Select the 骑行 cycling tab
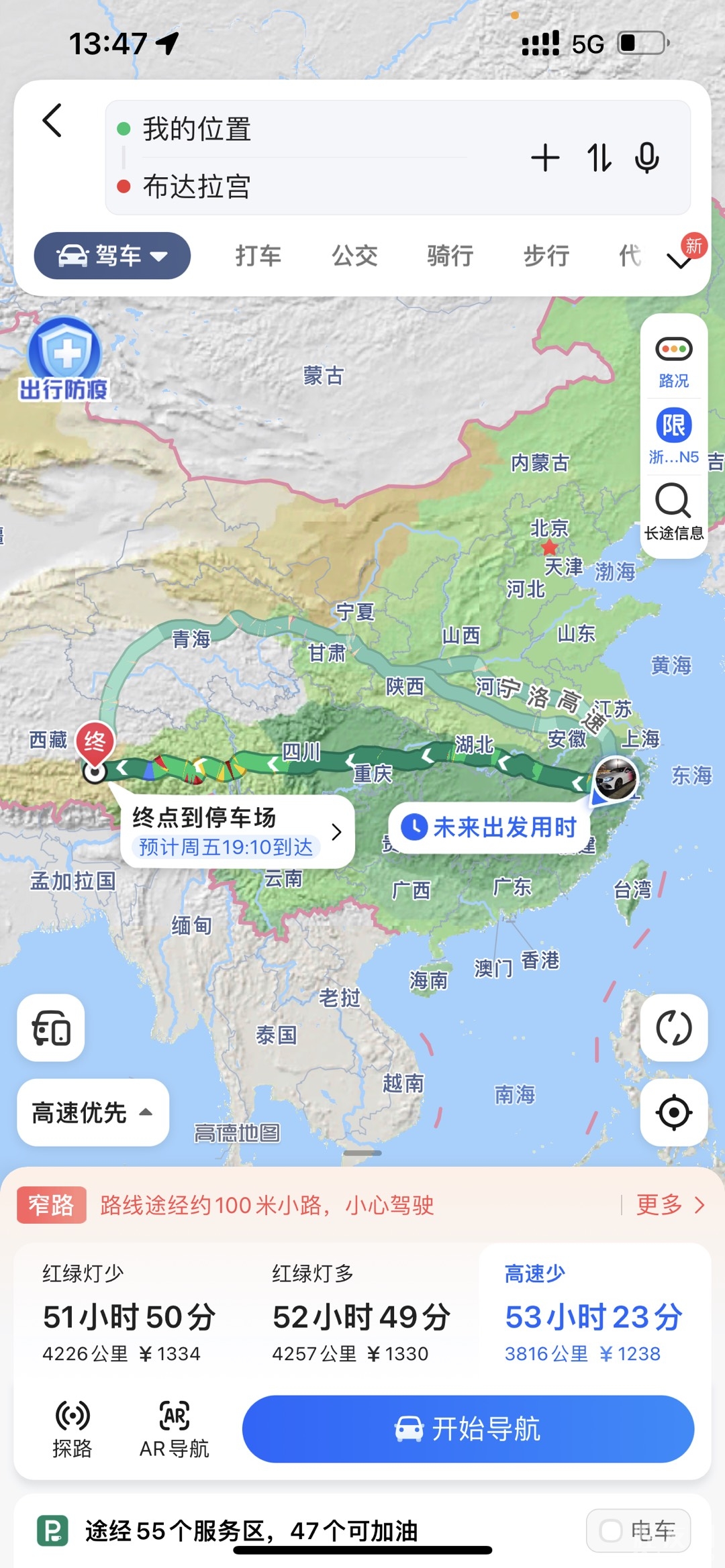Image resolution: width=725 pixels, height=1568 pixels. click(450, 256)
